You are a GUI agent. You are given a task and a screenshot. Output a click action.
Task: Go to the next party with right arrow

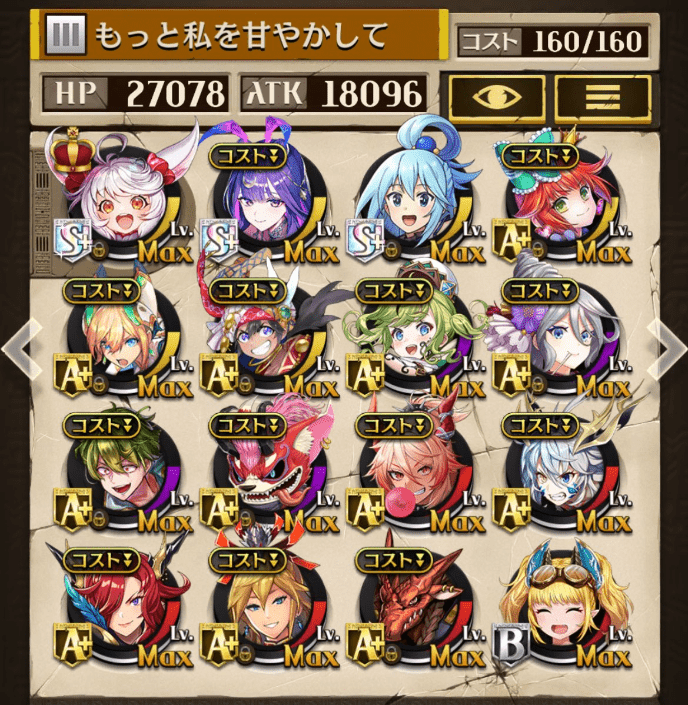pos(668,347)
